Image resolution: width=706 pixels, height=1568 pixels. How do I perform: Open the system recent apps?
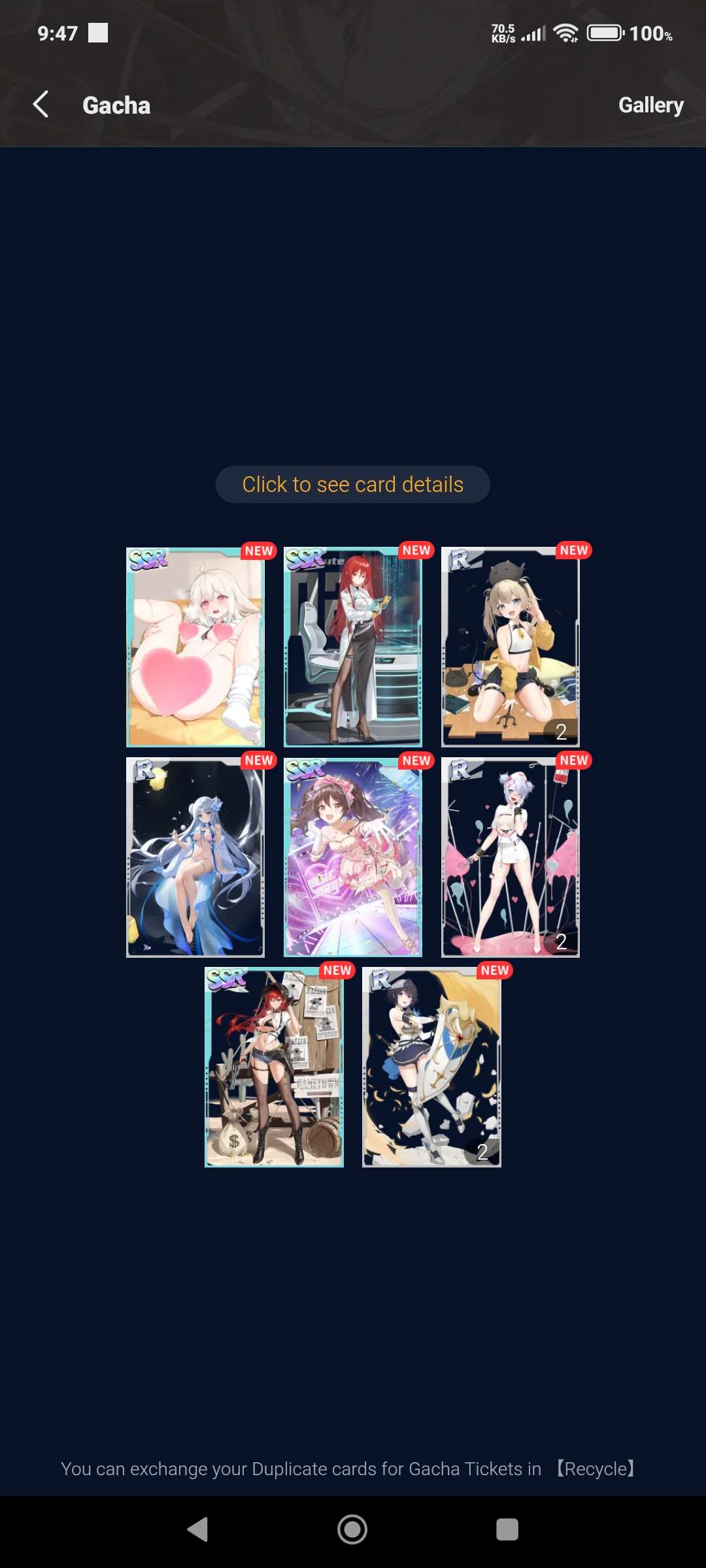coord(507,1529)
